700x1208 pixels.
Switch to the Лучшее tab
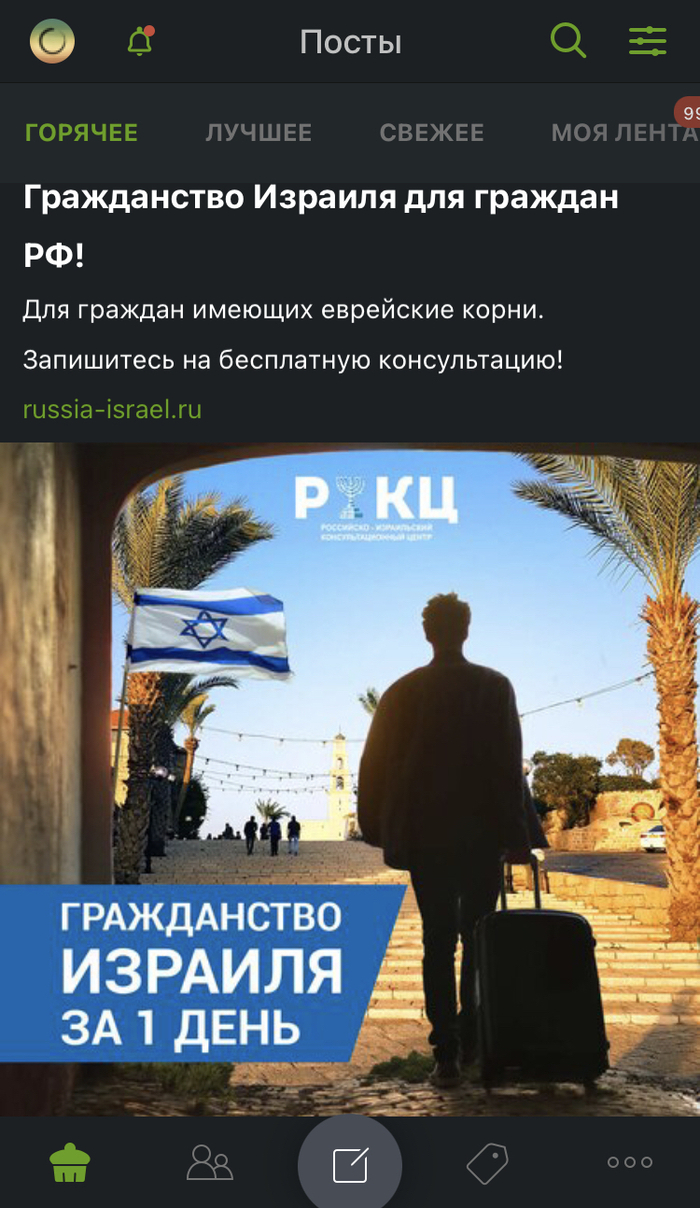[x=258, y=133]
